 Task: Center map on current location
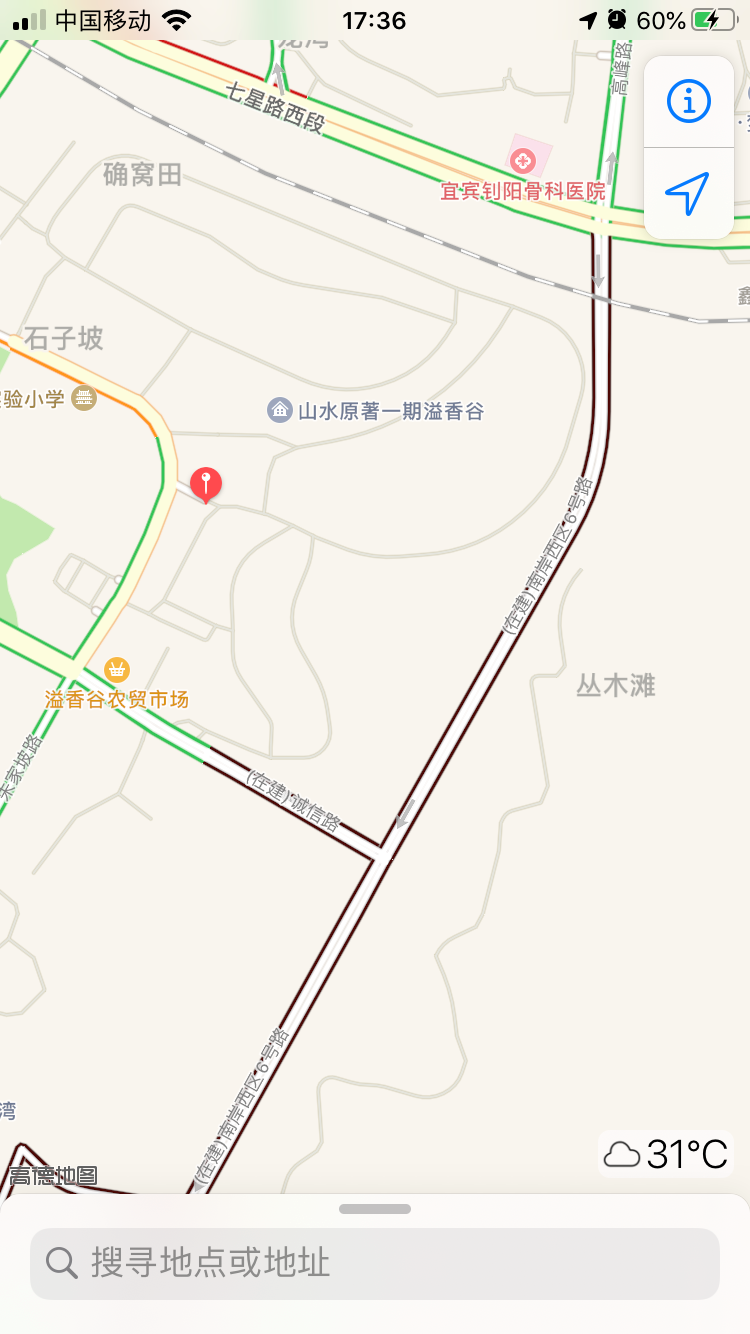pos(689,193)
